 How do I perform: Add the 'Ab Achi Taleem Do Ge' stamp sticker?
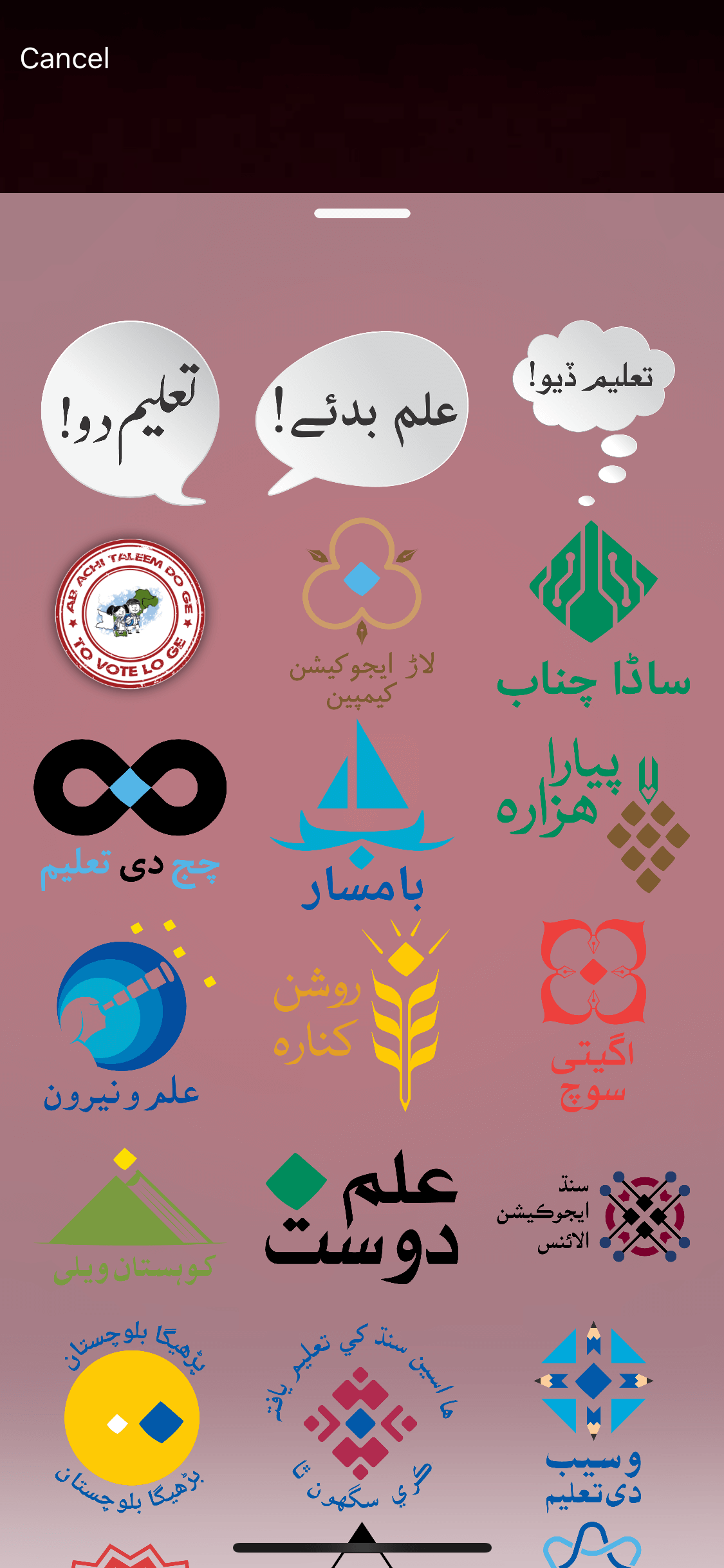coord(131,613)
